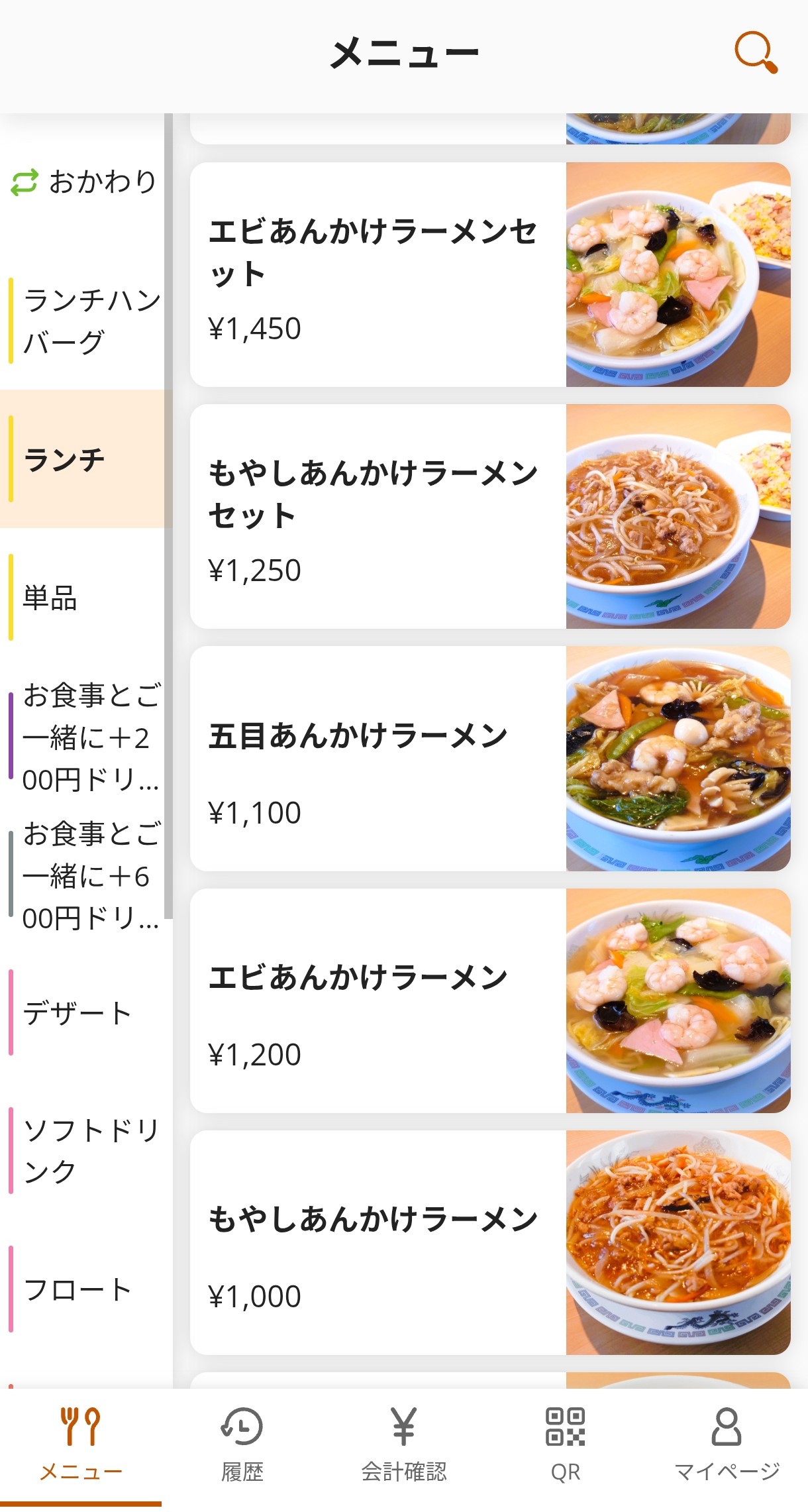Open エビあんかけラーメンセット for ¥1,450
The height and width of the screenshot is (1512, 808).
pyautogui.click(x=490, y=275)
